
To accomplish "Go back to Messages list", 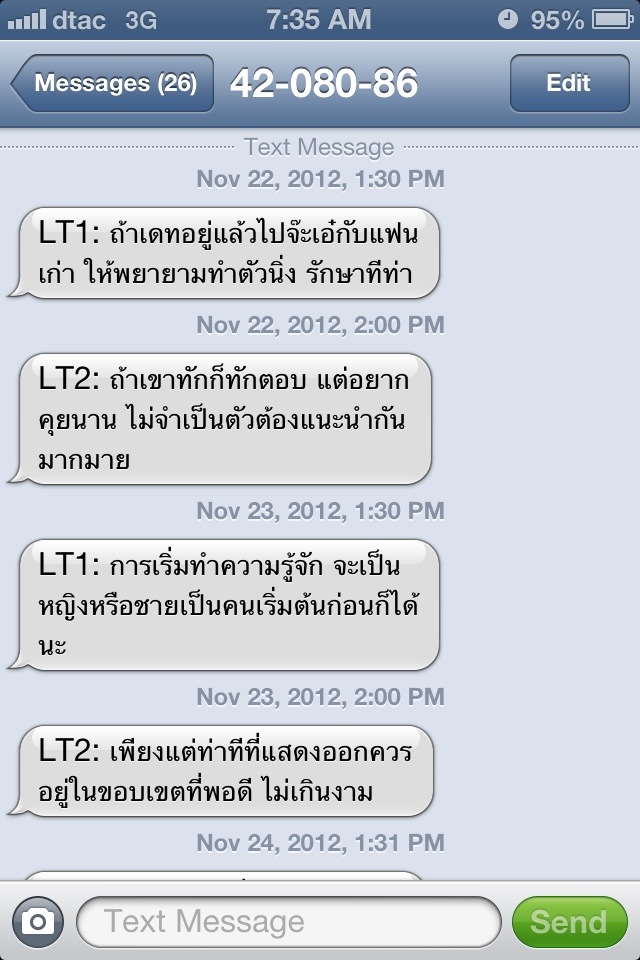I will (x=113, y=84).
